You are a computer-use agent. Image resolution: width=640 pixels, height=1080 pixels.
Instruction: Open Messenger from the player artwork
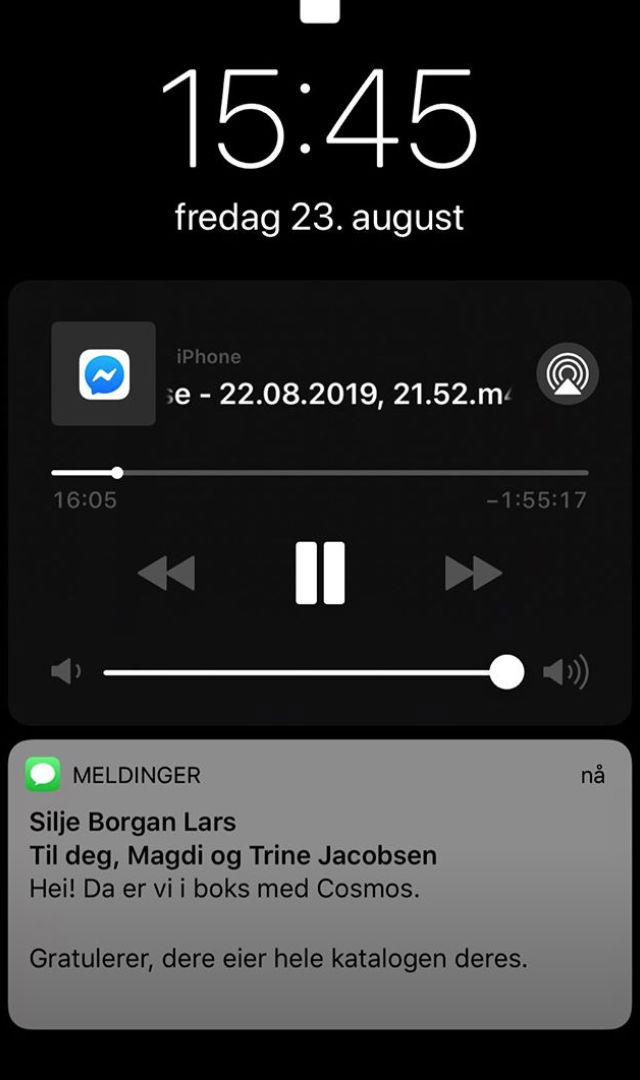pyautogui.click(x=103, y=374)
